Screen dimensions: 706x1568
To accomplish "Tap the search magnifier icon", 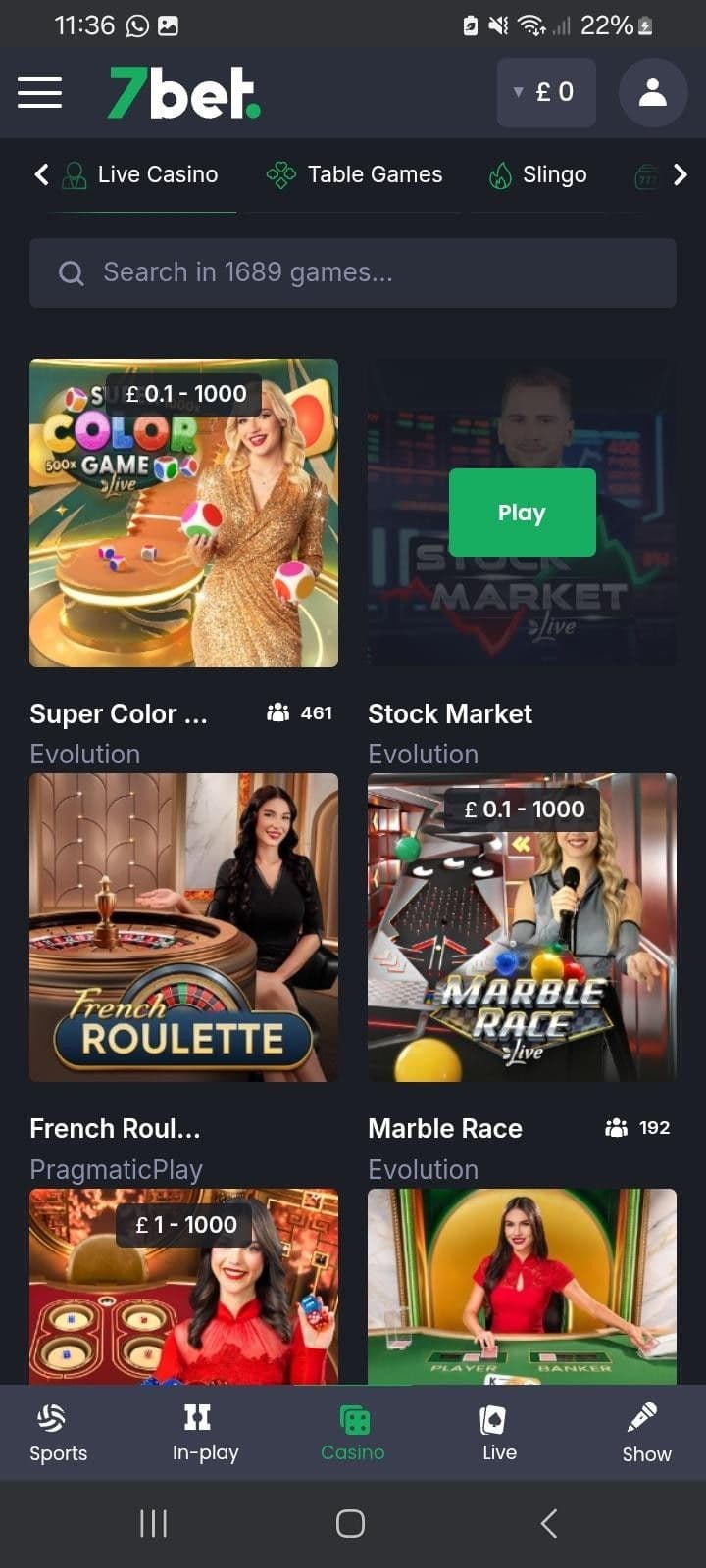I will 71,272.
